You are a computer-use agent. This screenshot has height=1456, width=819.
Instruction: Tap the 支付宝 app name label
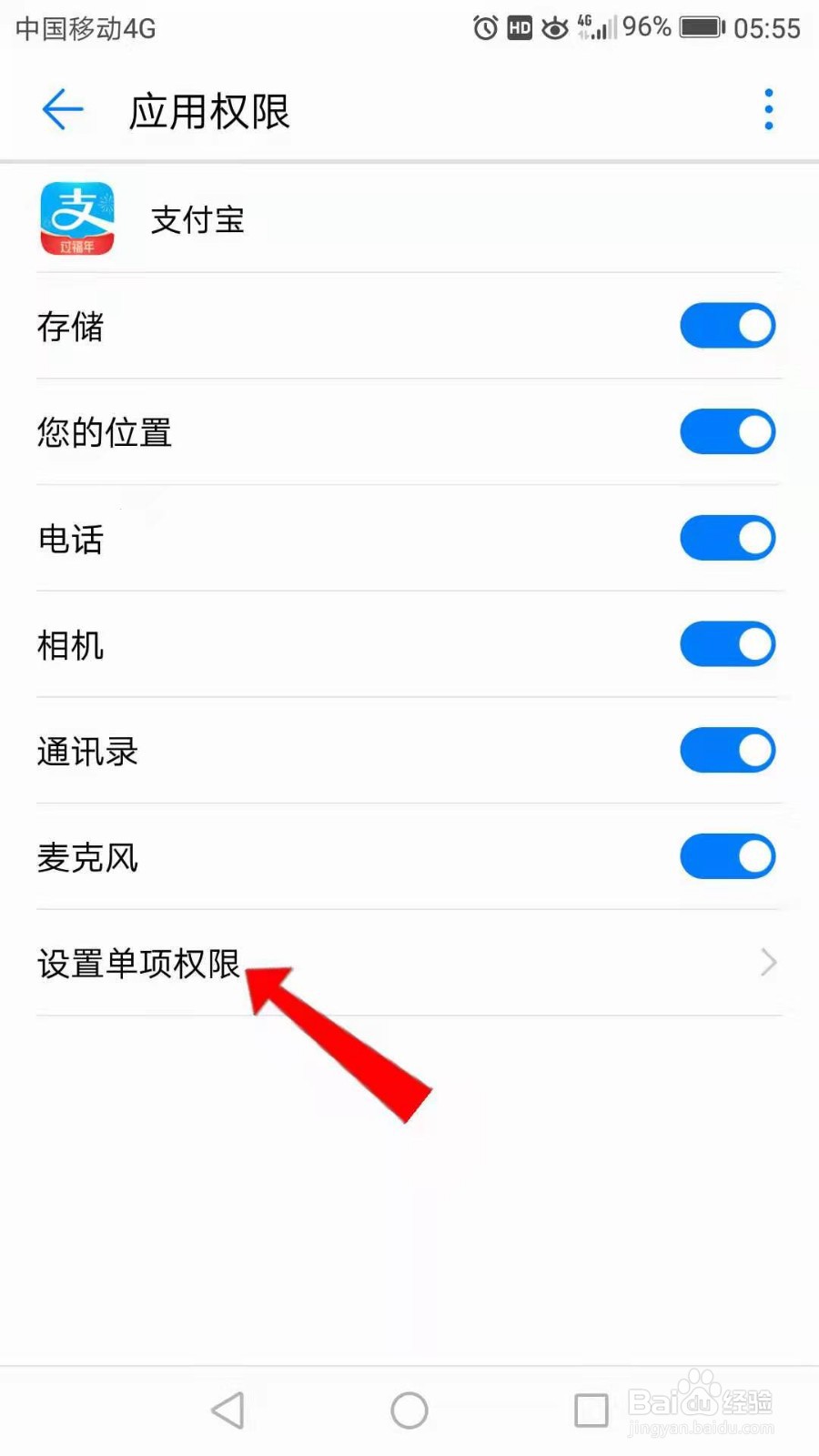pos(197,218)
